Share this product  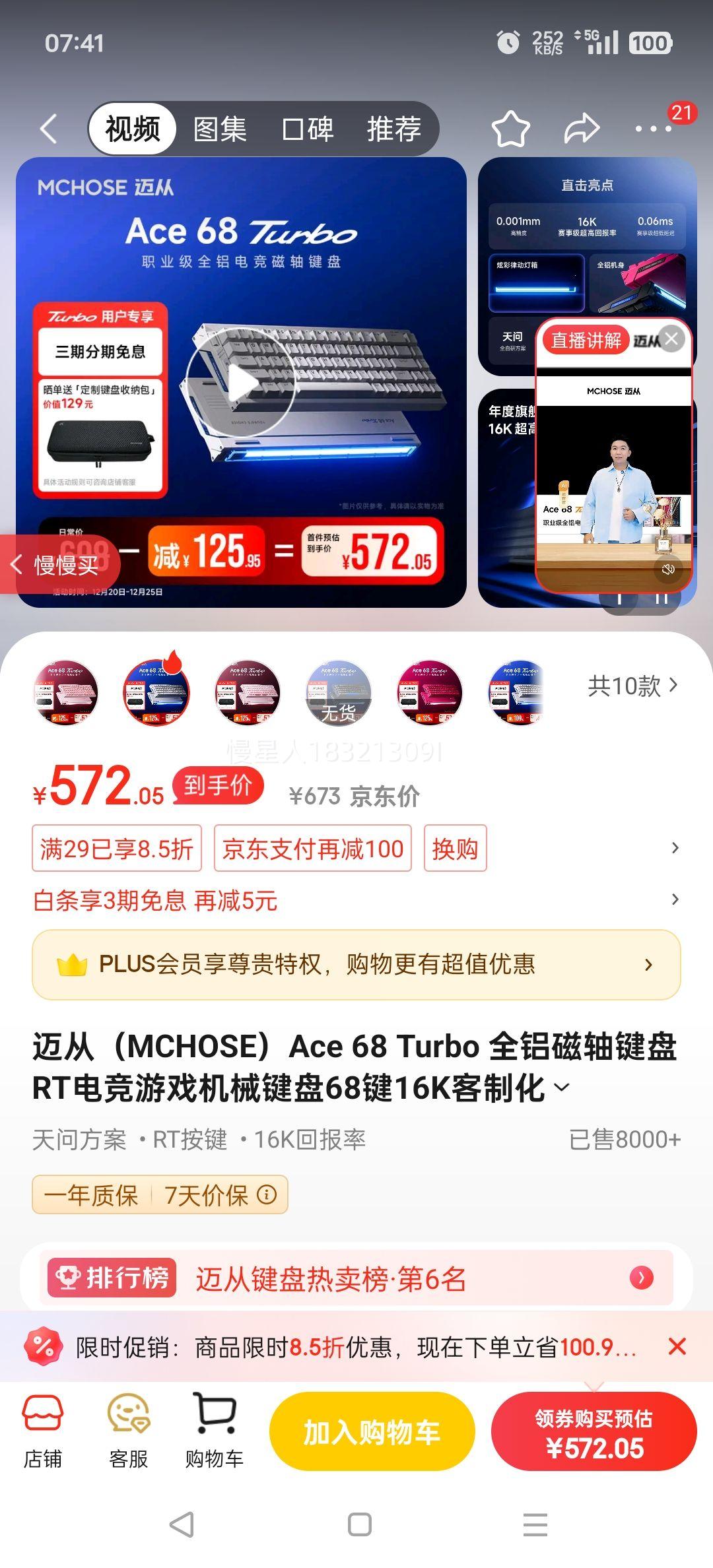coord(582,129)
